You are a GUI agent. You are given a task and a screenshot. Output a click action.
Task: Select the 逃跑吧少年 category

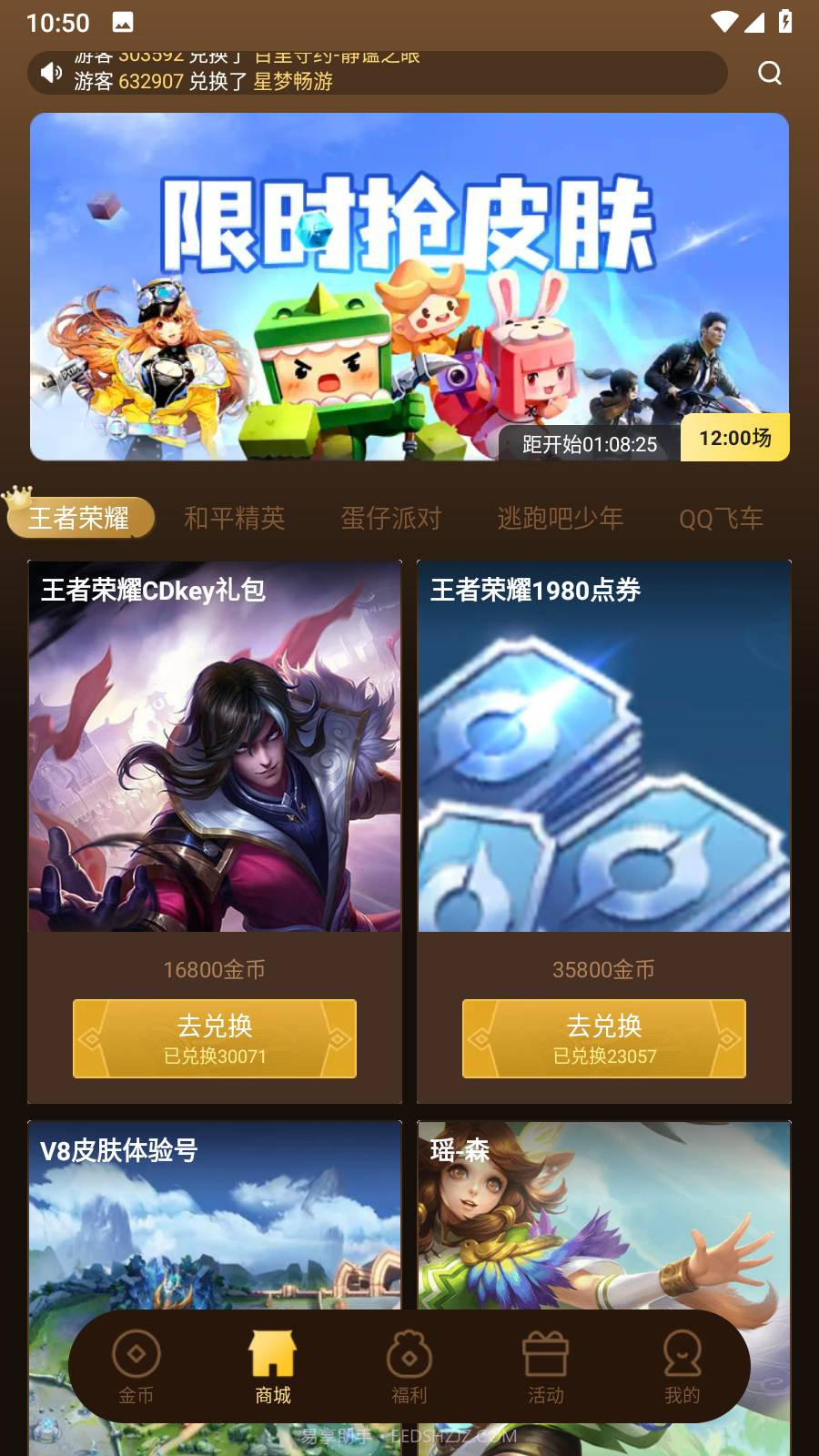tap(561, 517)
